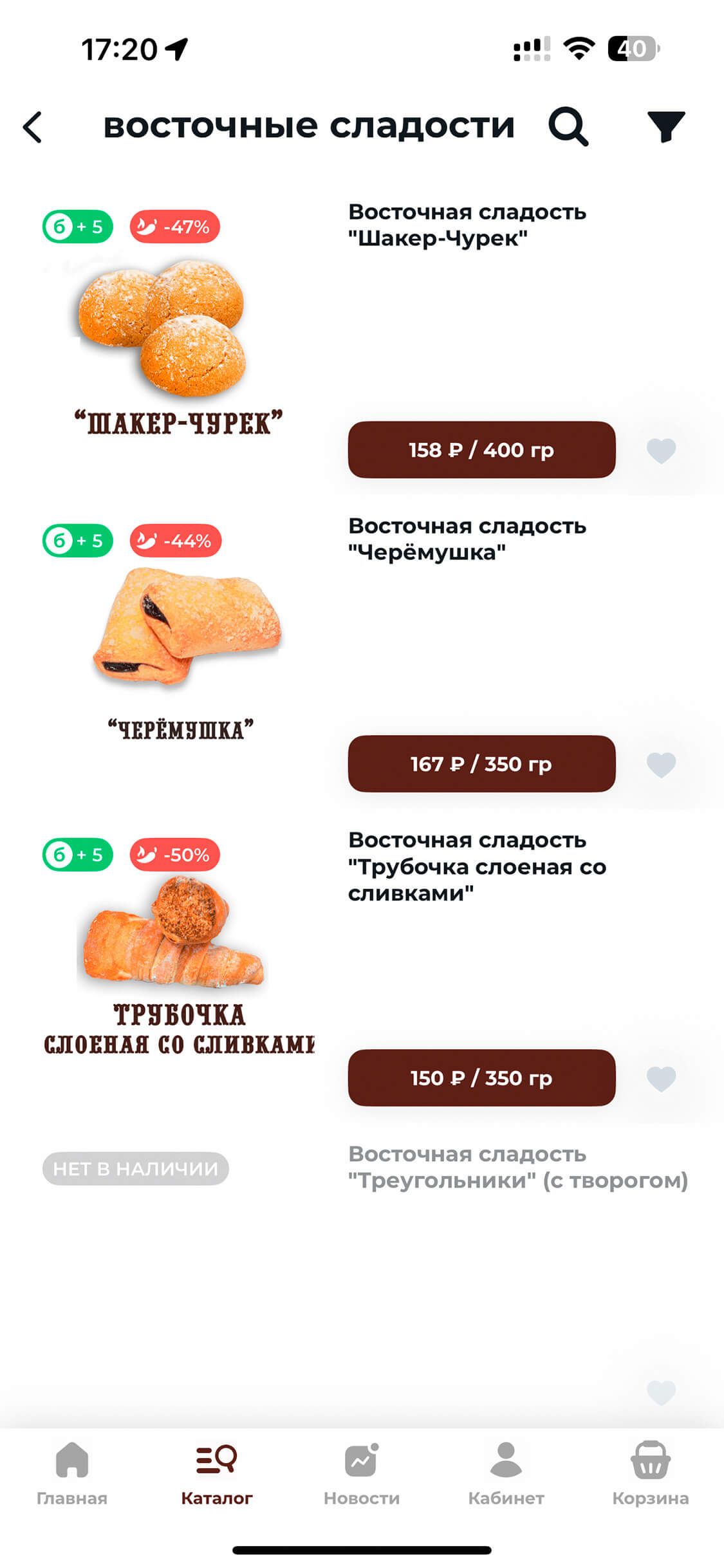The height and width of the screenshot is (1568, 724).
Task: Open Трубочка слоеная со сливками picture
Action: [174, 933]
